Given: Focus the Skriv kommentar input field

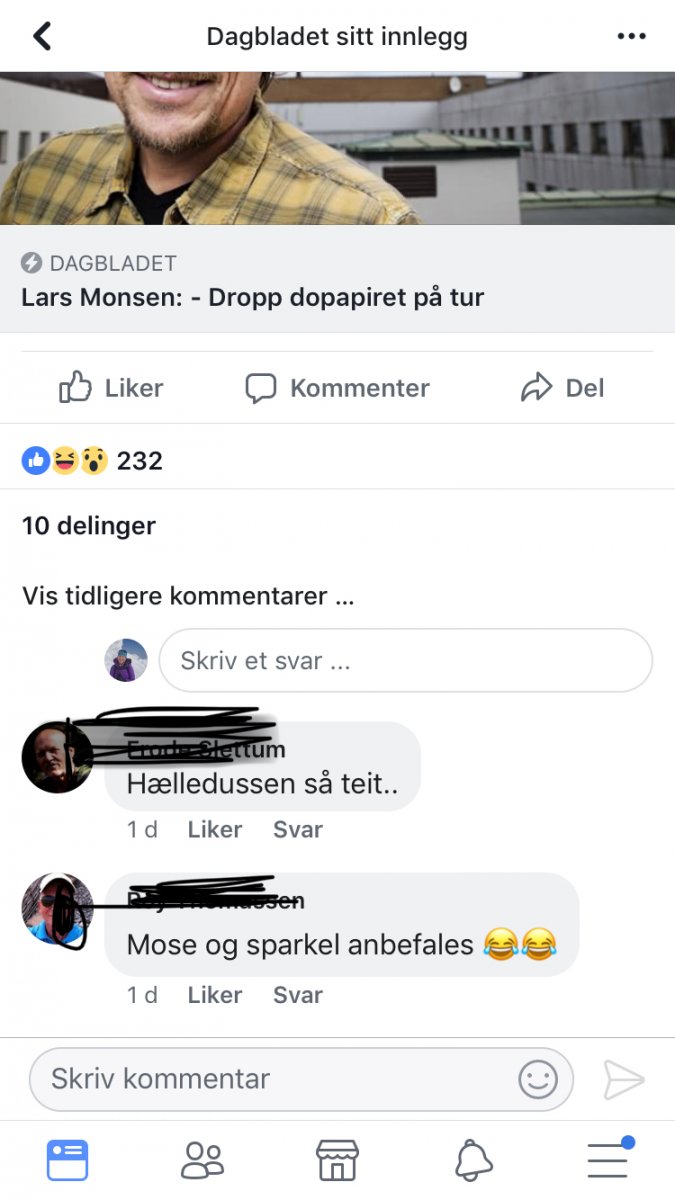Looking at the screenshot, I should coord(270,1079).
